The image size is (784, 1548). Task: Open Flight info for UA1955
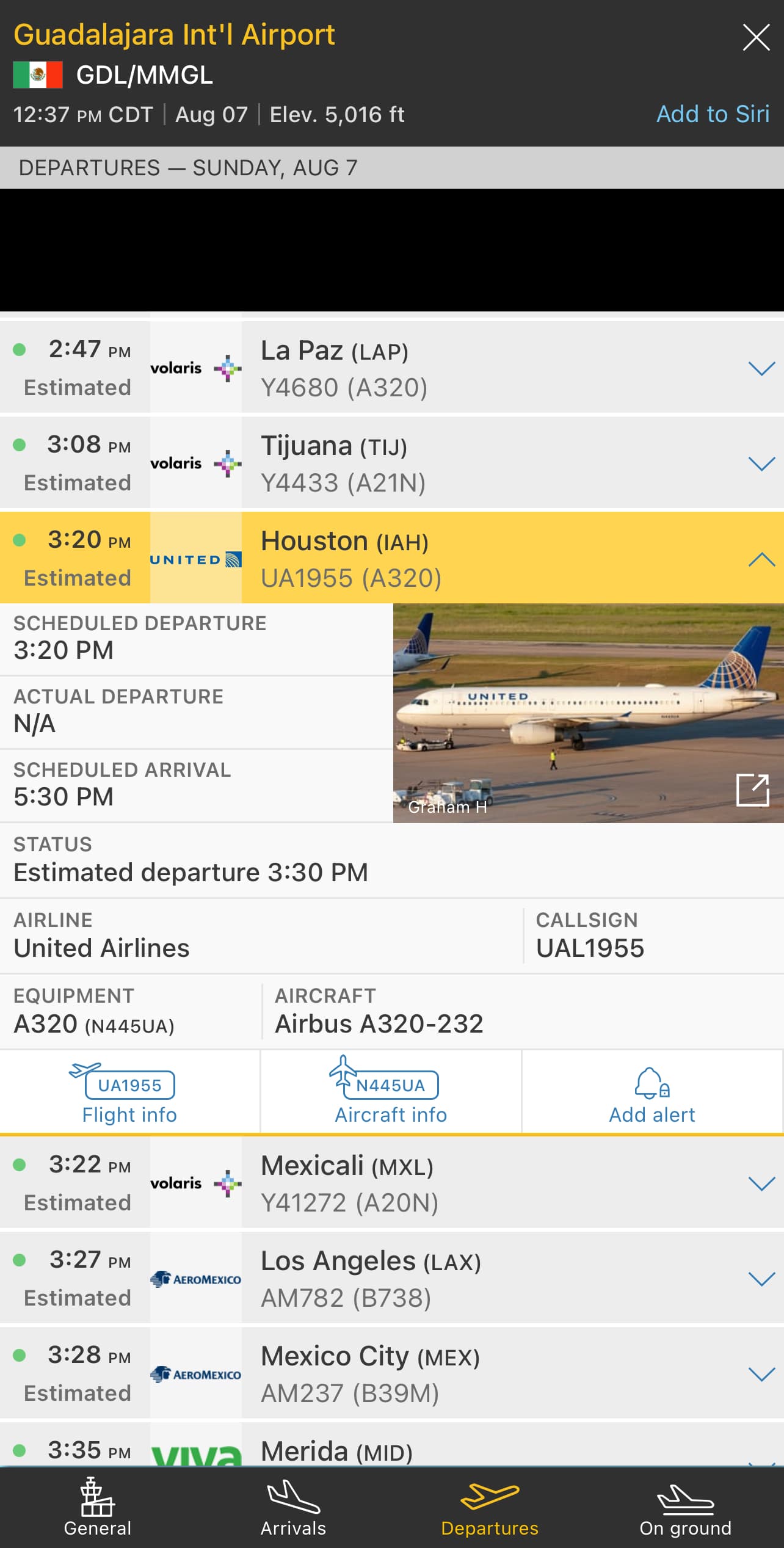[129, 1094]
